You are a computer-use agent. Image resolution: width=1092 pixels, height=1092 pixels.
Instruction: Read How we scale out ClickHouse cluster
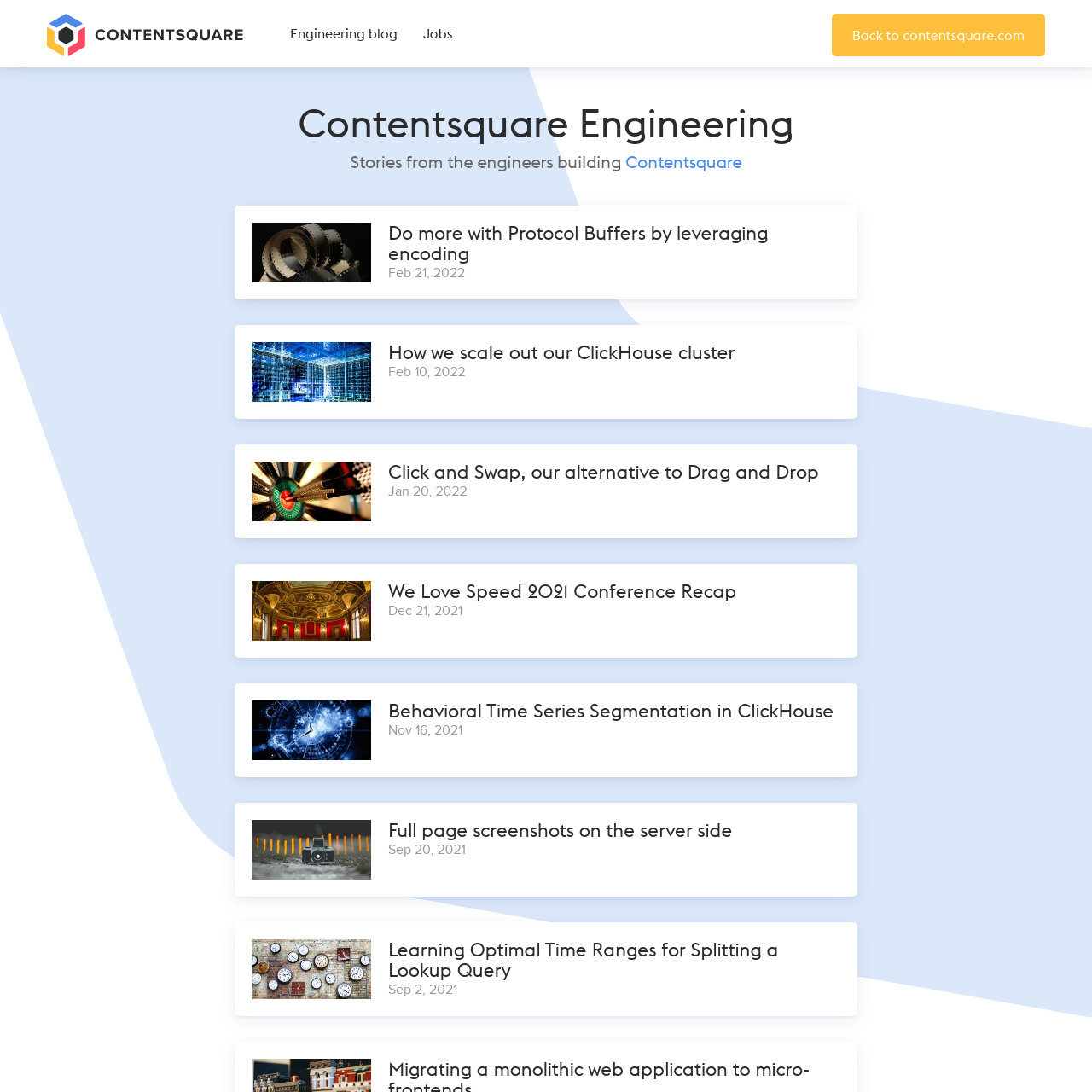pyautogui.click(x=561, y=353)
